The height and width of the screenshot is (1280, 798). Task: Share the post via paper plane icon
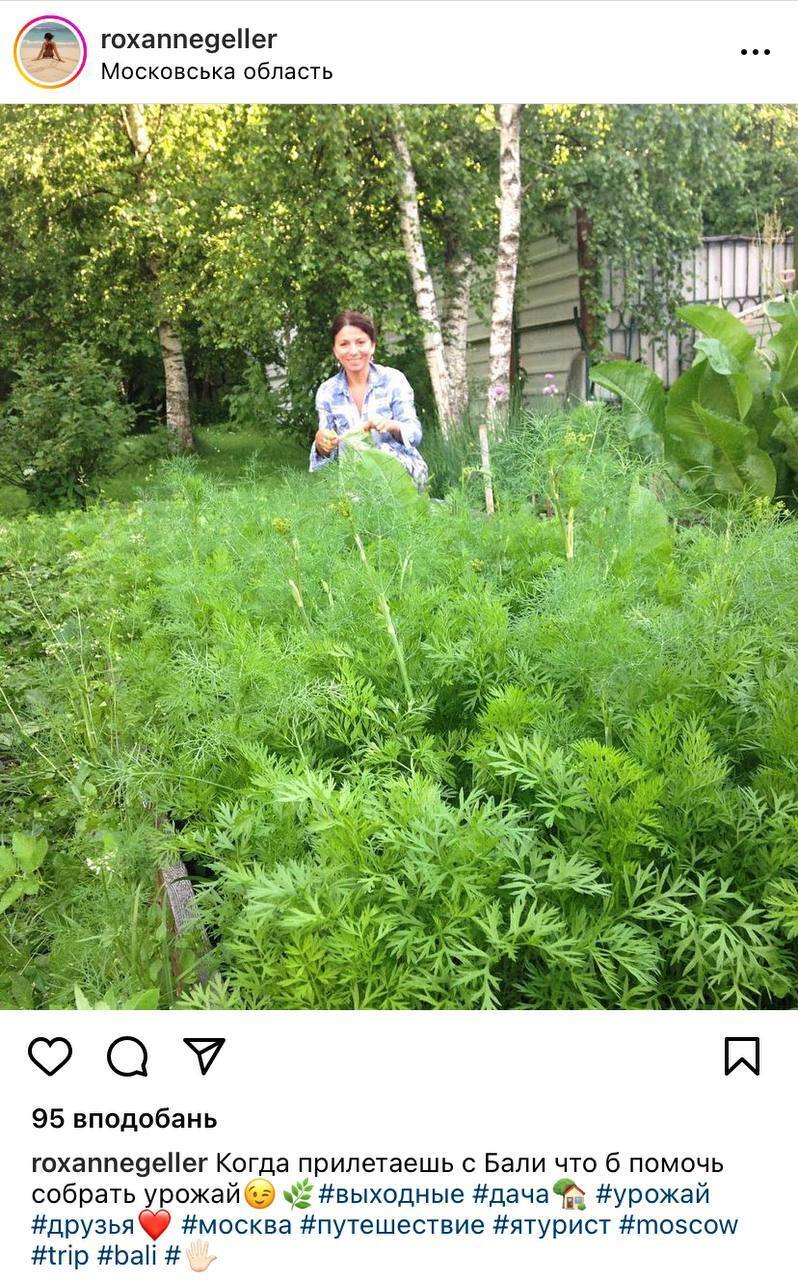click(x=204, y=1056)
